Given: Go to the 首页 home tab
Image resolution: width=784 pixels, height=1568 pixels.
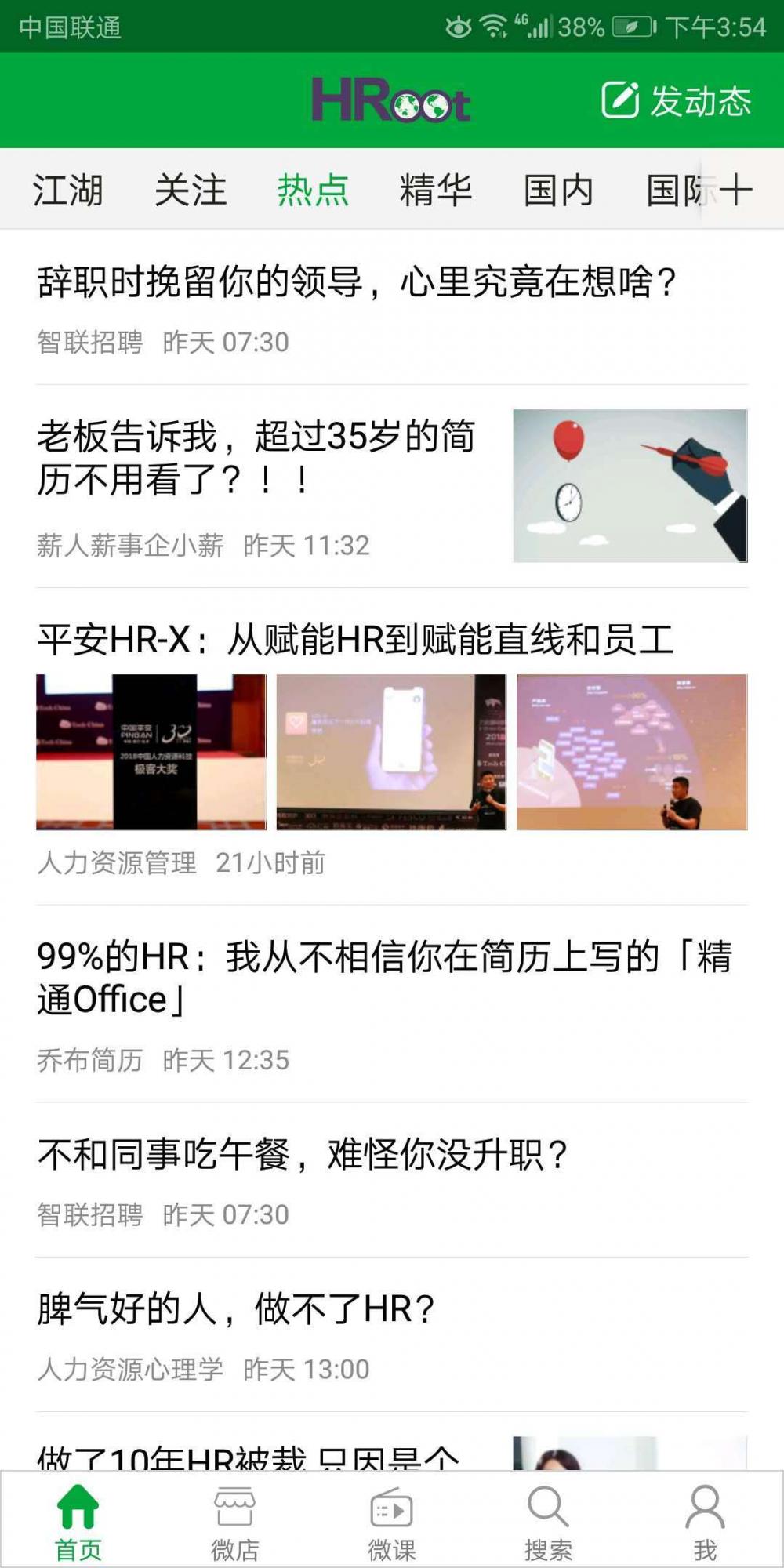Looking at the screenshot, I should click(x=78, y=1523).
